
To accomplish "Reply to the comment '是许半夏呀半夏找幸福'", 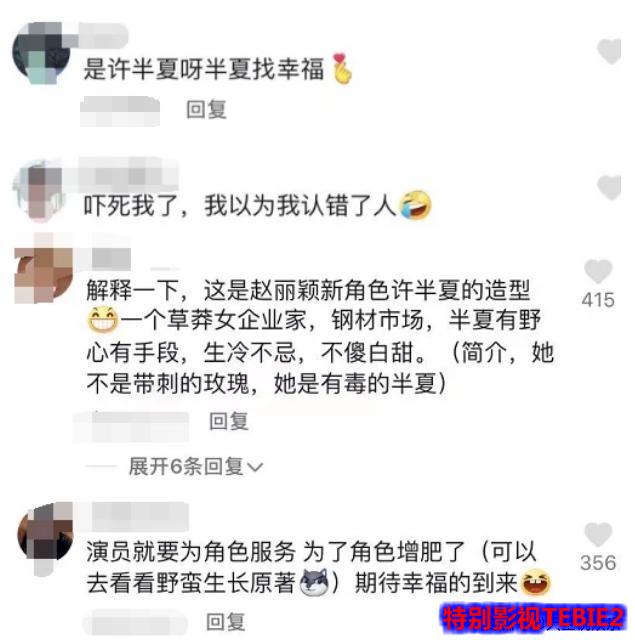I will pos(207,109).
